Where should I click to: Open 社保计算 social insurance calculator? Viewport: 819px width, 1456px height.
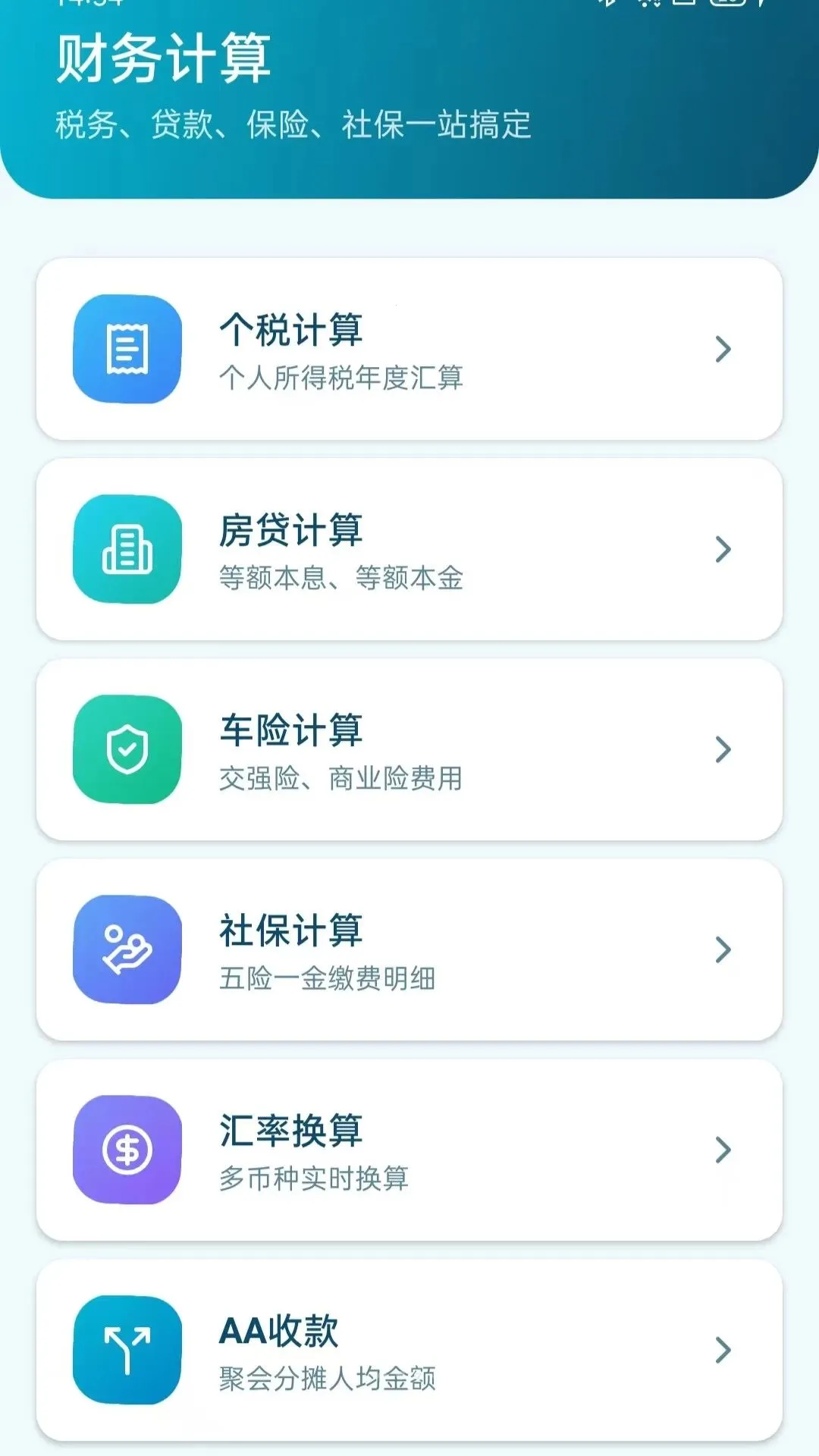(409, 949)
